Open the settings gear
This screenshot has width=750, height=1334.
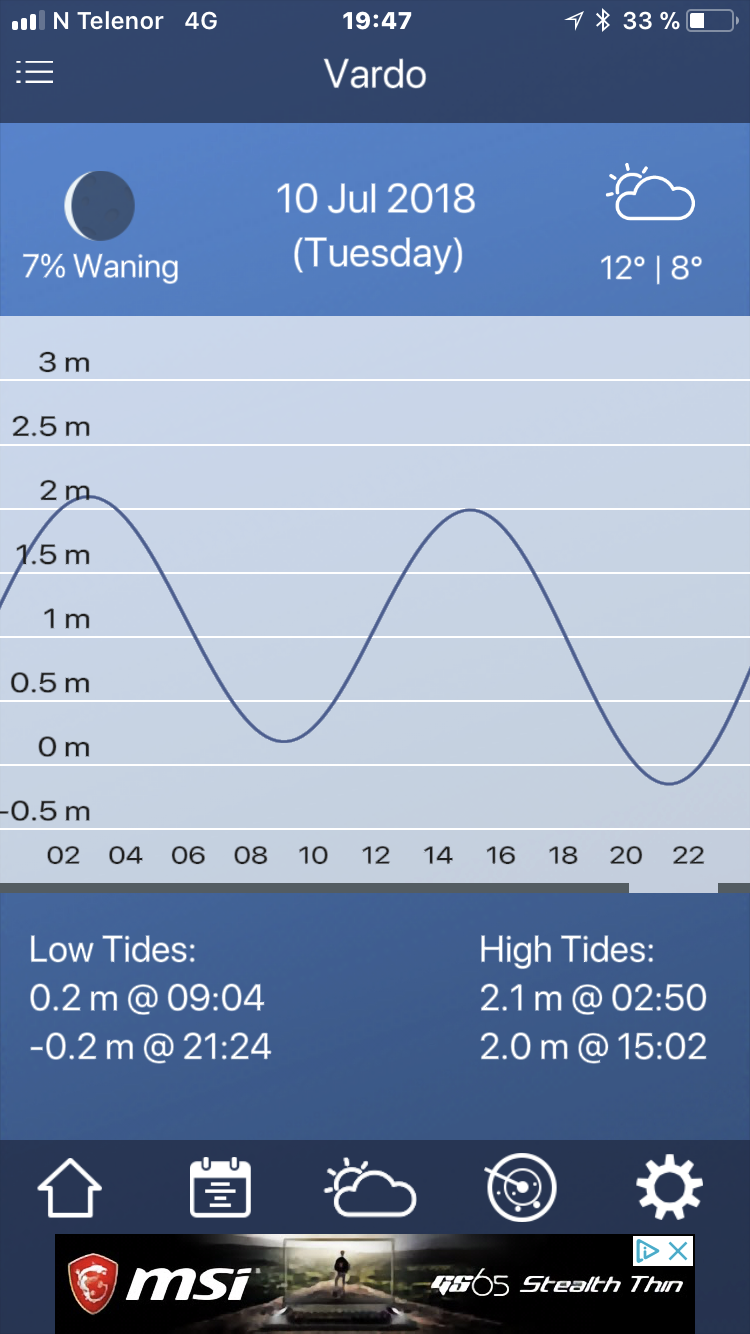pos(669,1189)
